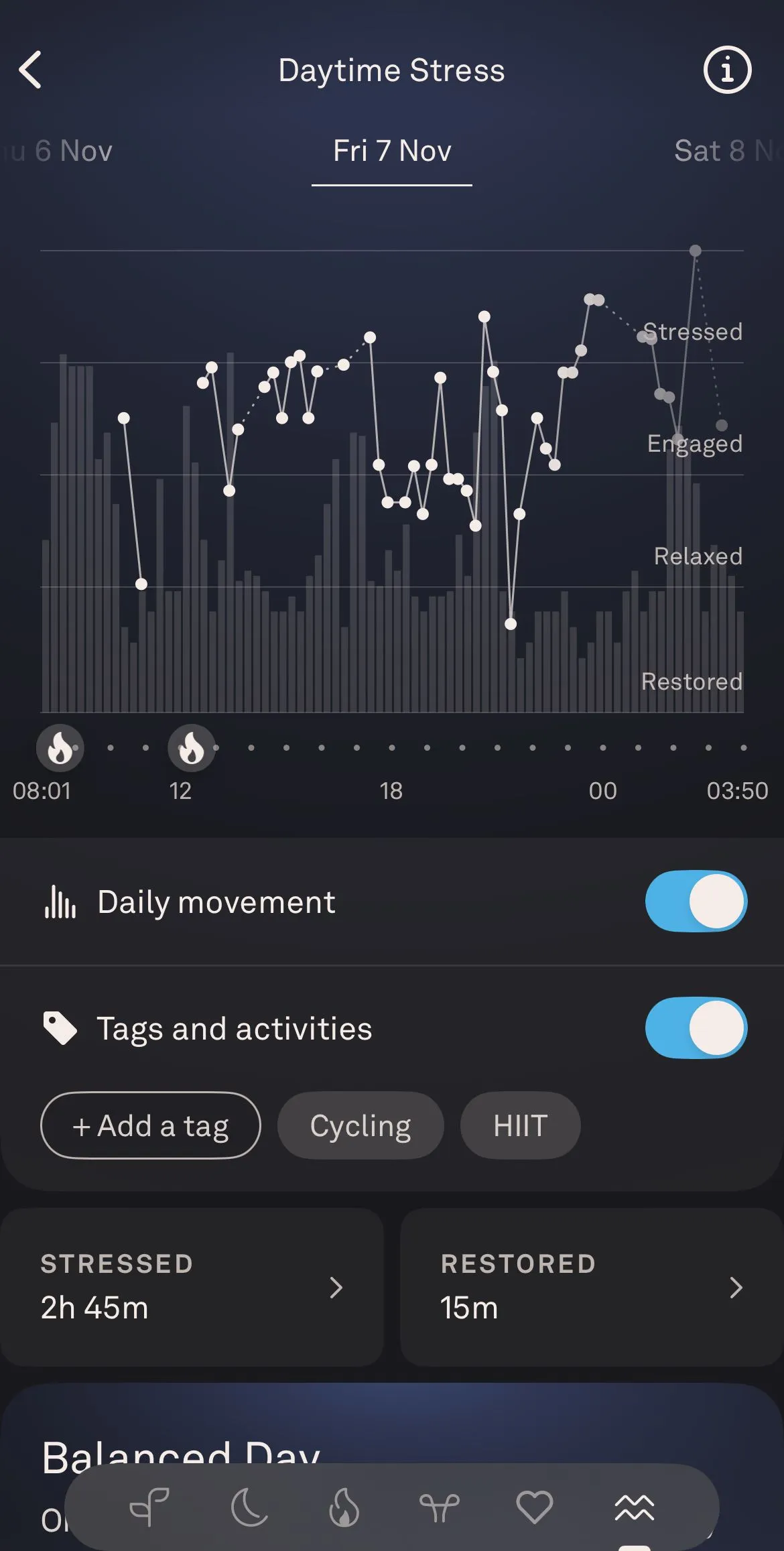Tap the Add a tag button

click(151, 1125)
